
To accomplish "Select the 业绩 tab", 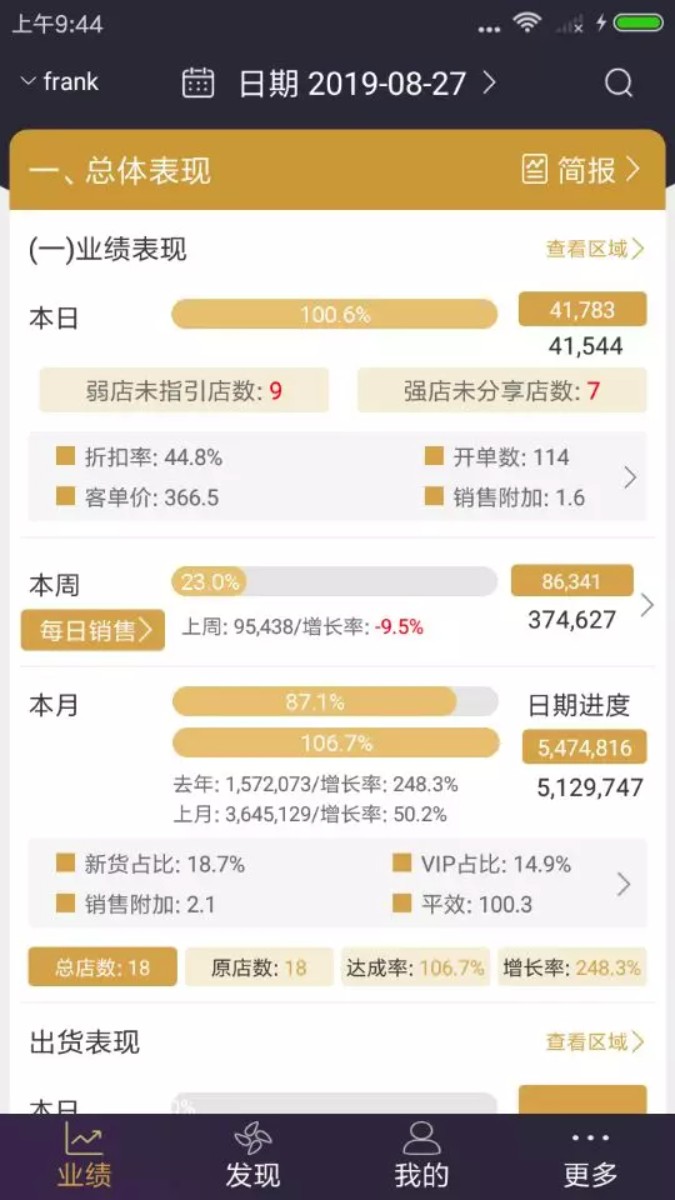I will click(84, 1156).
